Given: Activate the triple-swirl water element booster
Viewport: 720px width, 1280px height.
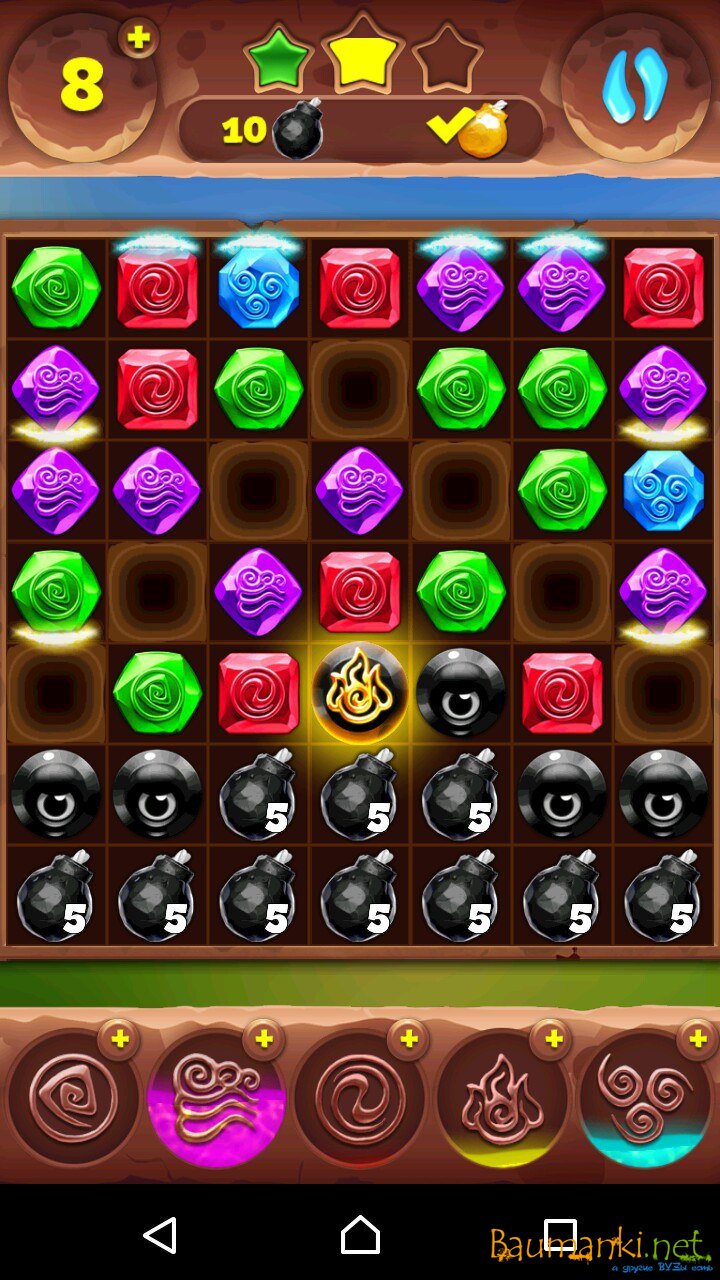Looking at the screenshot, I should click(645, 1098).
